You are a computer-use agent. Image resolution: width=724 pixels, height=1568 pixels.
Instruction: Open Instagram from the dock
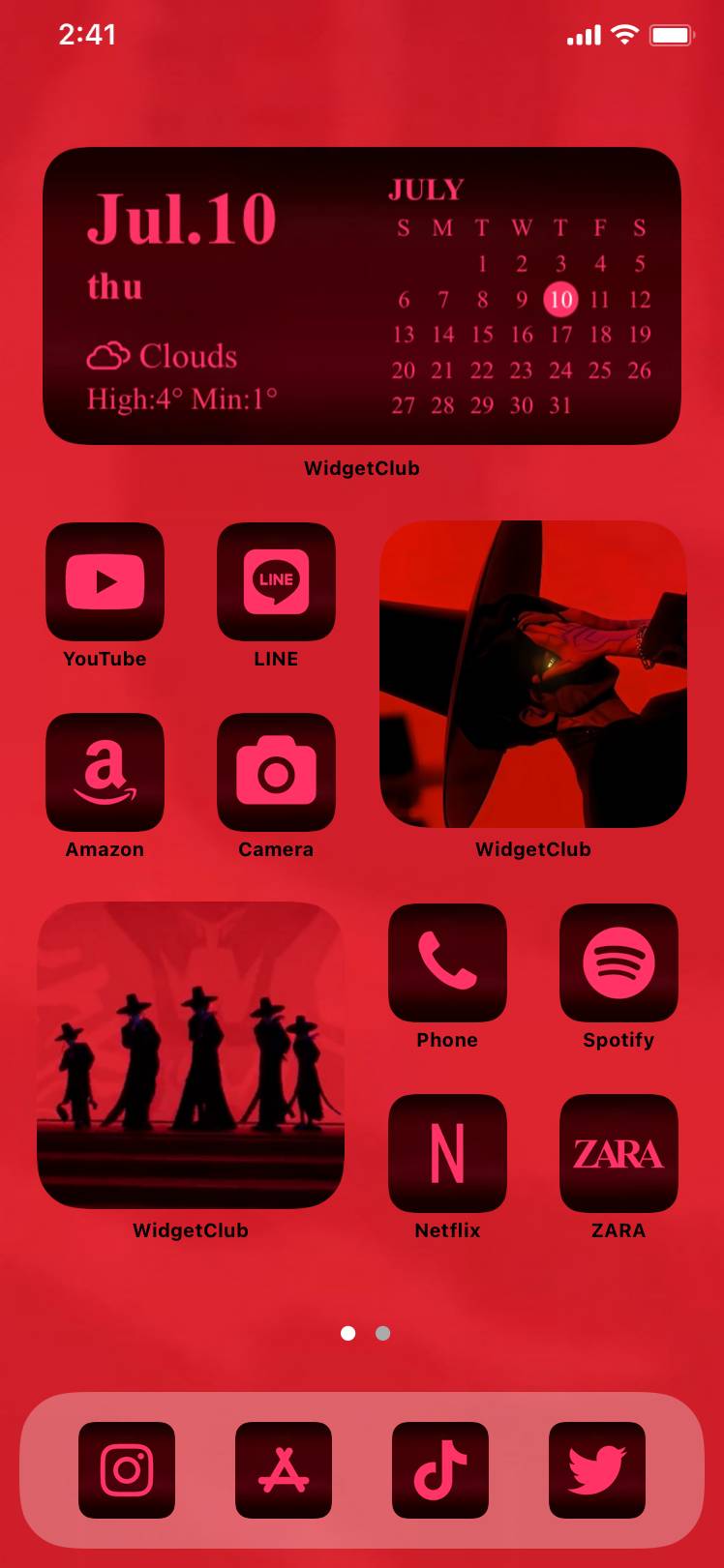tap(127, 1469)
